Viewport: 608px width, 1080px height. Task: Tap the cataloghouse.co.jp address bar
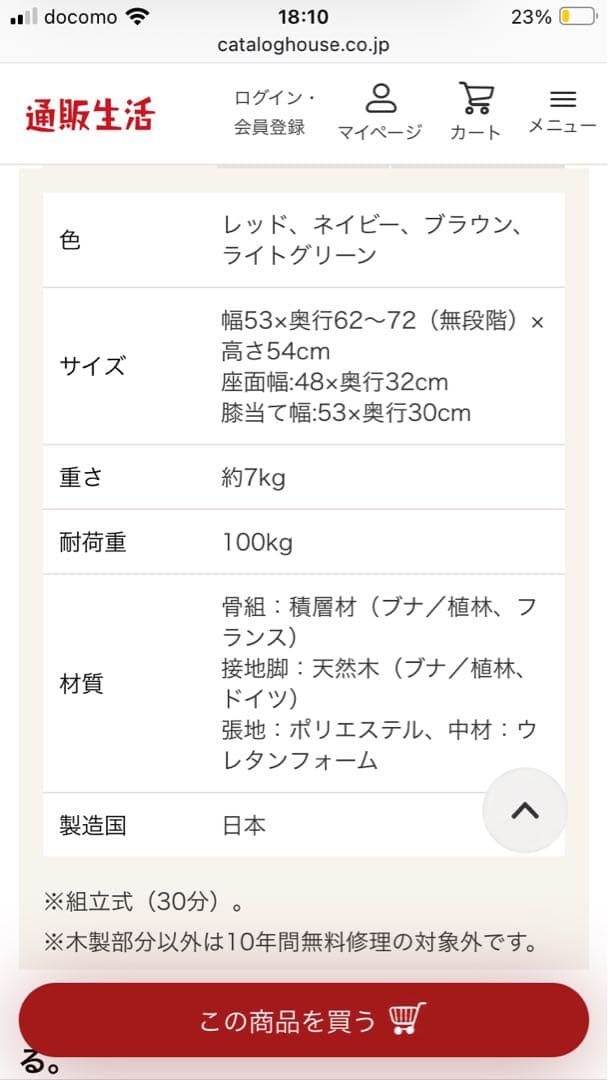pos(303,45)
